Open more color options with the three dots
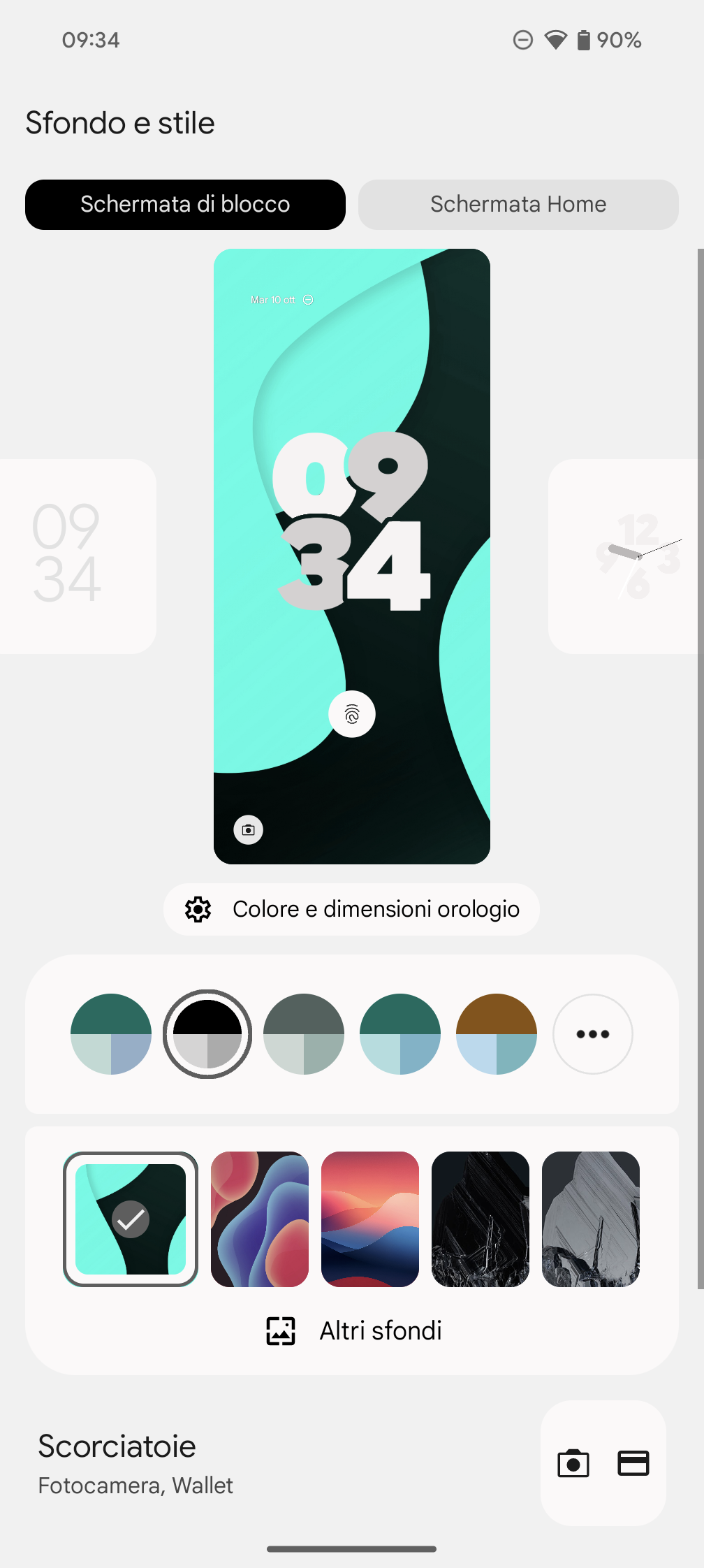Image resolution: width=704 pixels, height=1568 pixels. pyautogui.click(x=592, y=1033)
